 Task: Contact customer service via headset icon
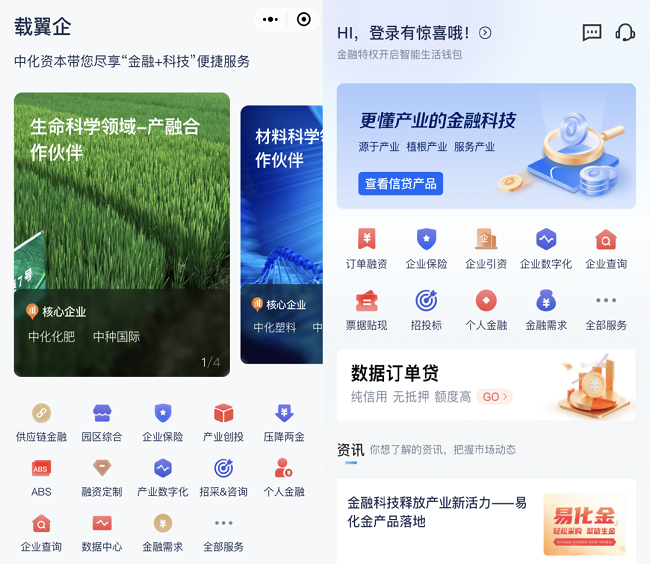point(626,33)
